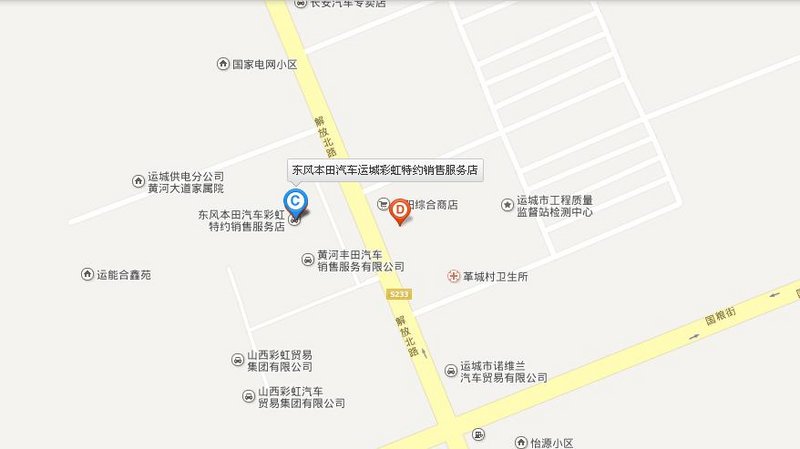
Task: Select the orange marker D
Action: point(399,210)
